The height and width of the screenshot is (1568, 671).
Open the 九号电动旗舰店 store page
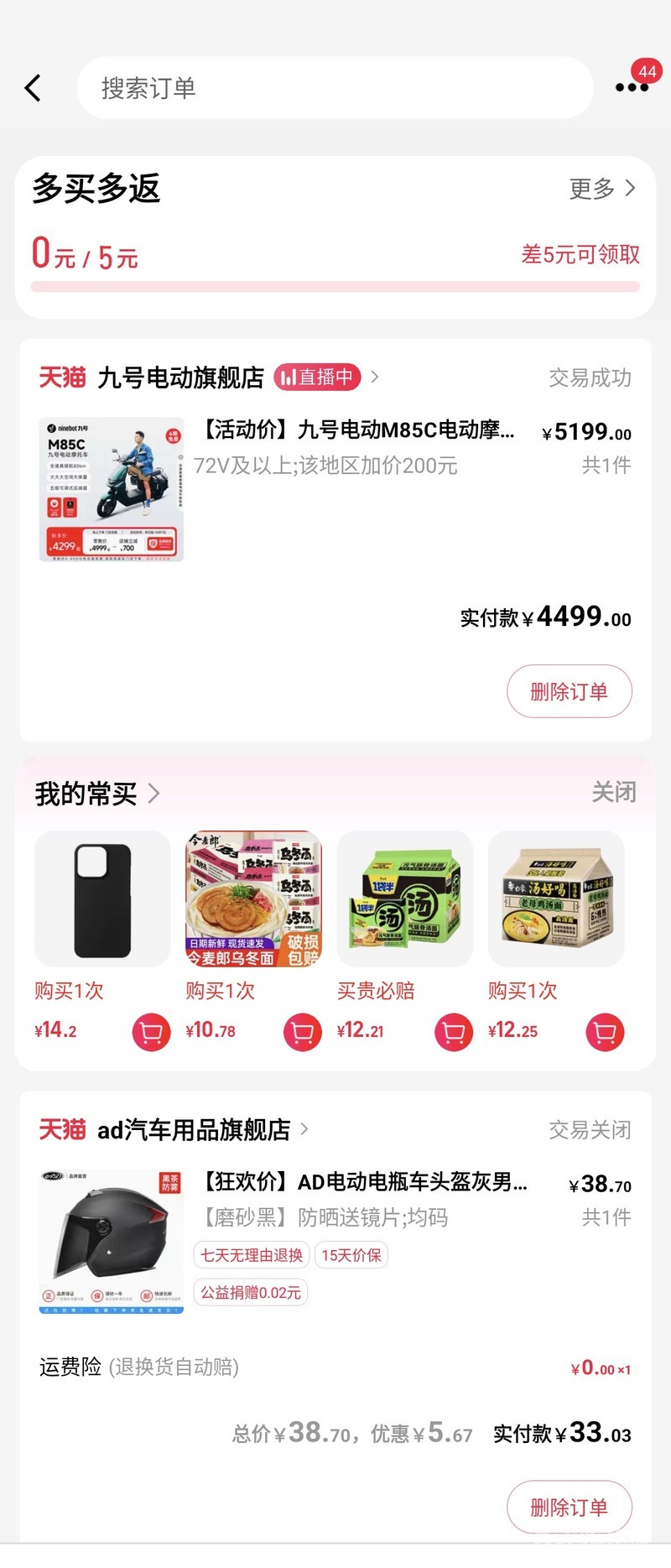pyautogui.click(x=180, y=378)
